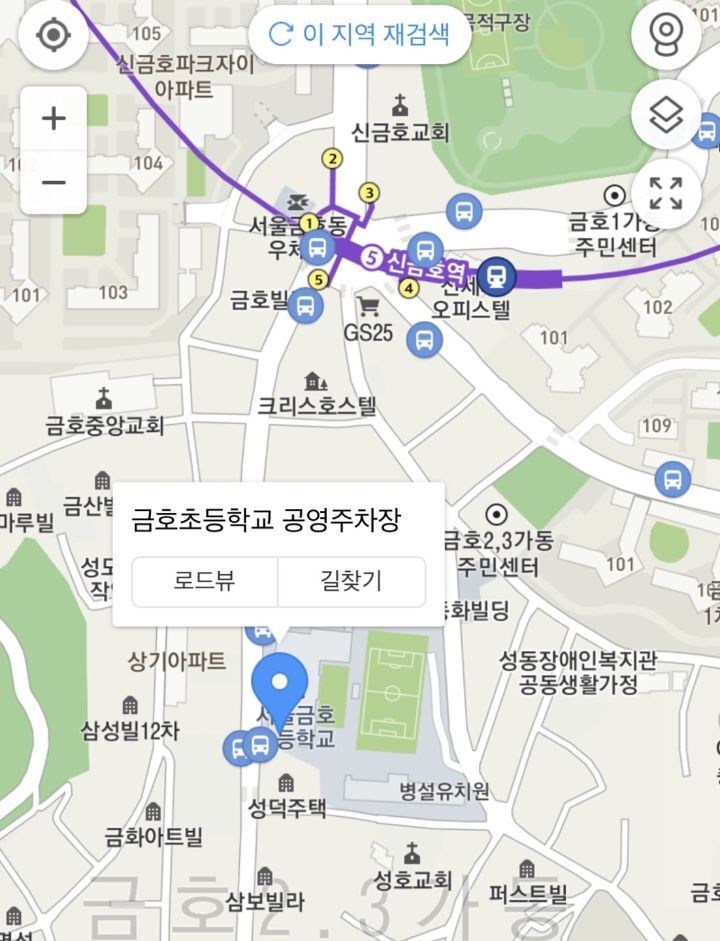720x941 pixels.
Task: Open the 금호2,3가동 주민센터 place marker
Action: point(496,514)
